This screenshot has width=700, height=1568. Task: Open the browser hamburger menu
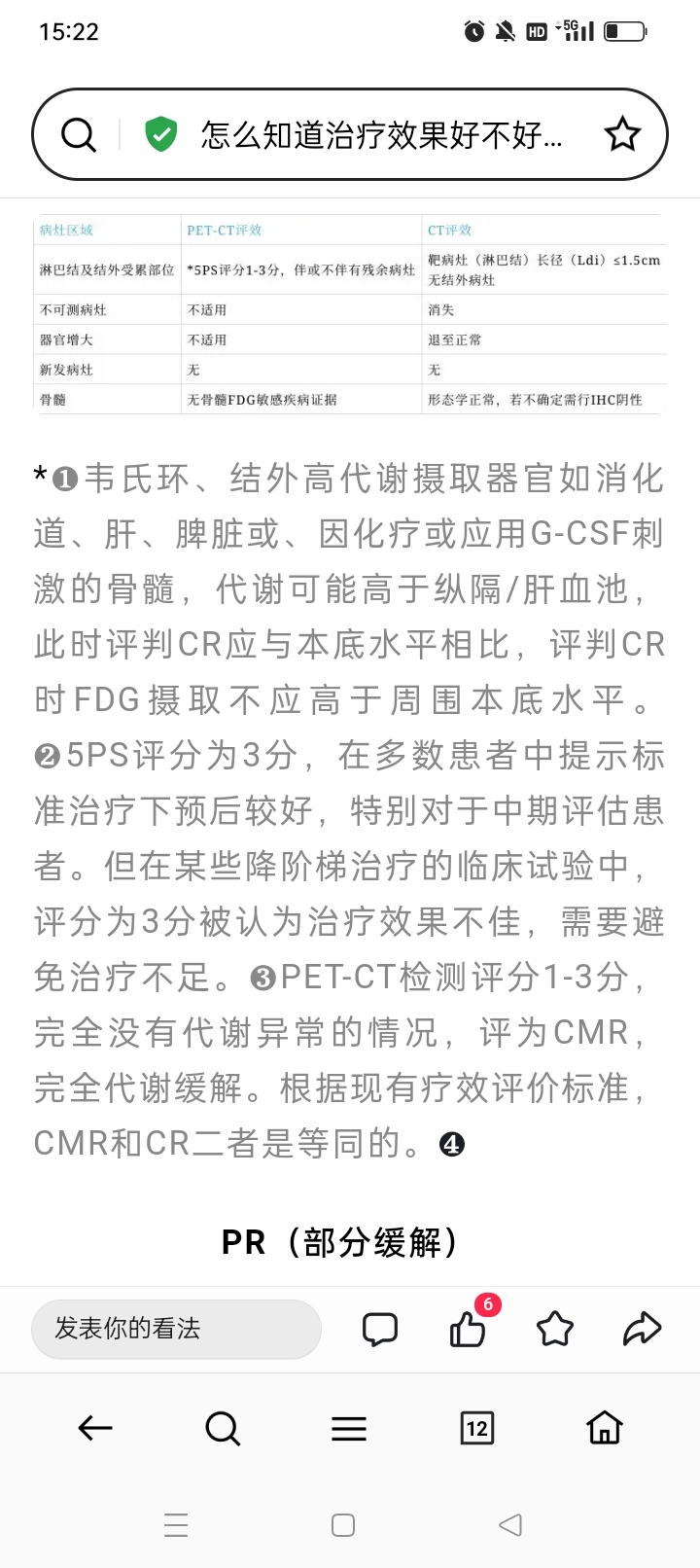(349, 1428)
